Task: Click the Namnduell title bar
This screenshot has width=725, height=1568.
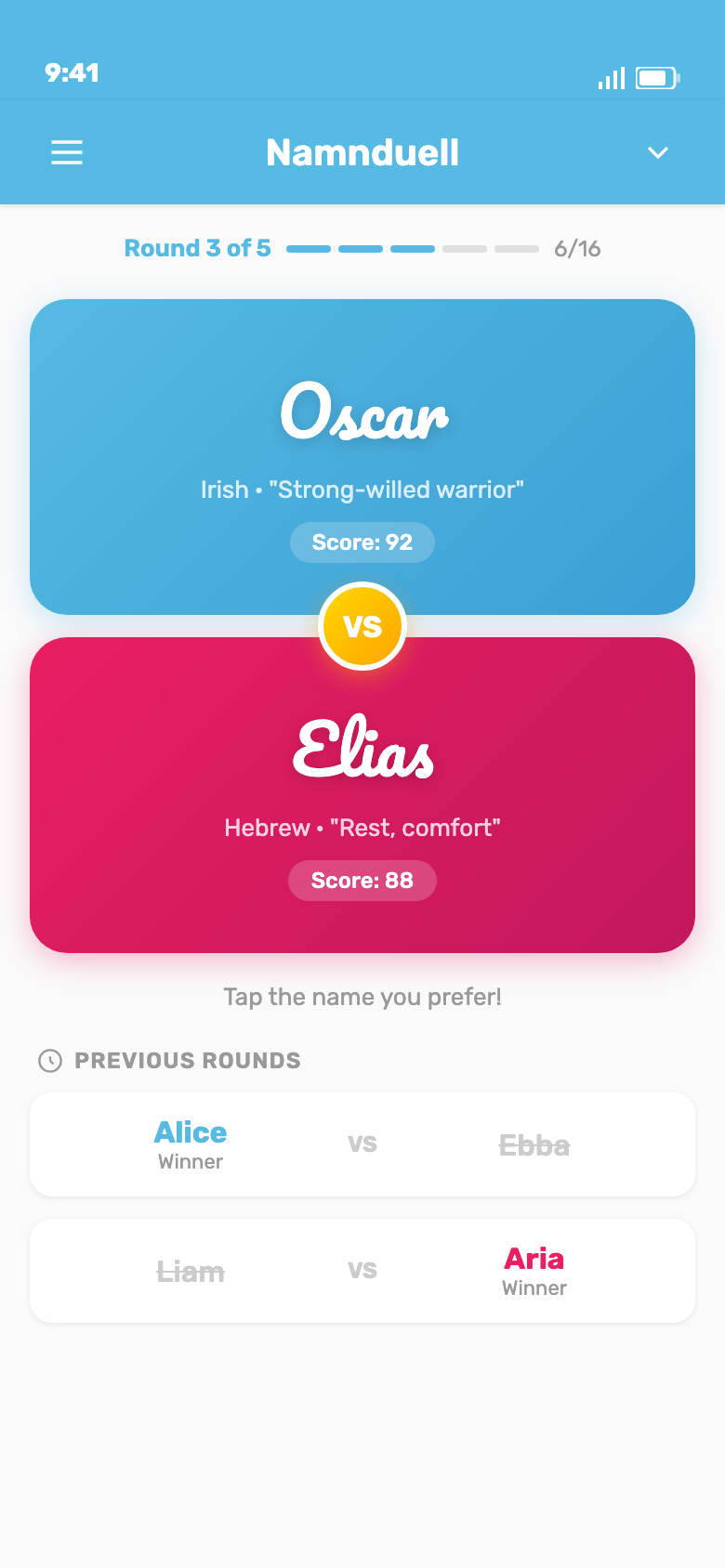Action: (362, 152)
